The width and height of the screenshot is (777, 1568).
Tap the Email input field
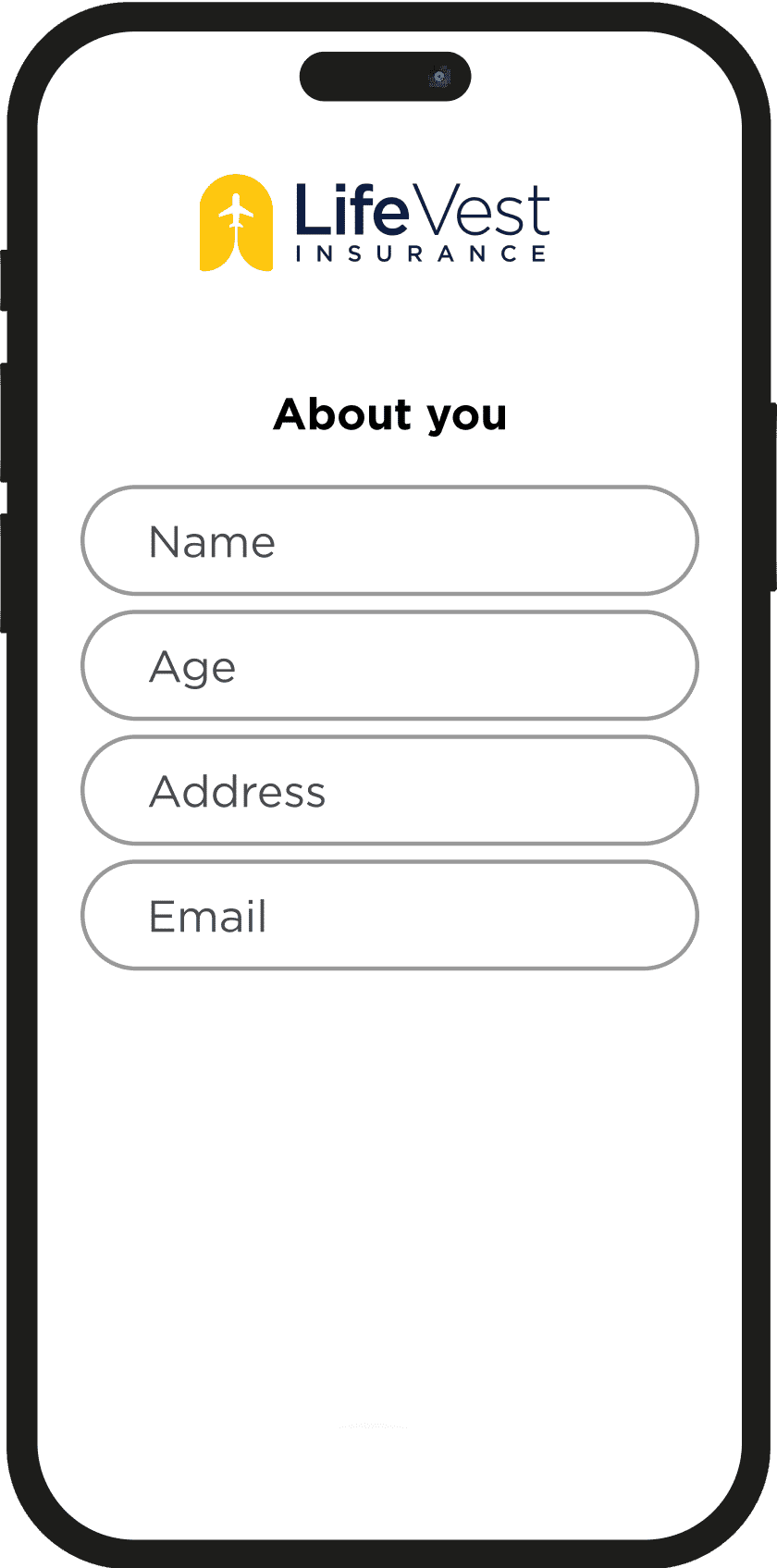coord(388,916)
